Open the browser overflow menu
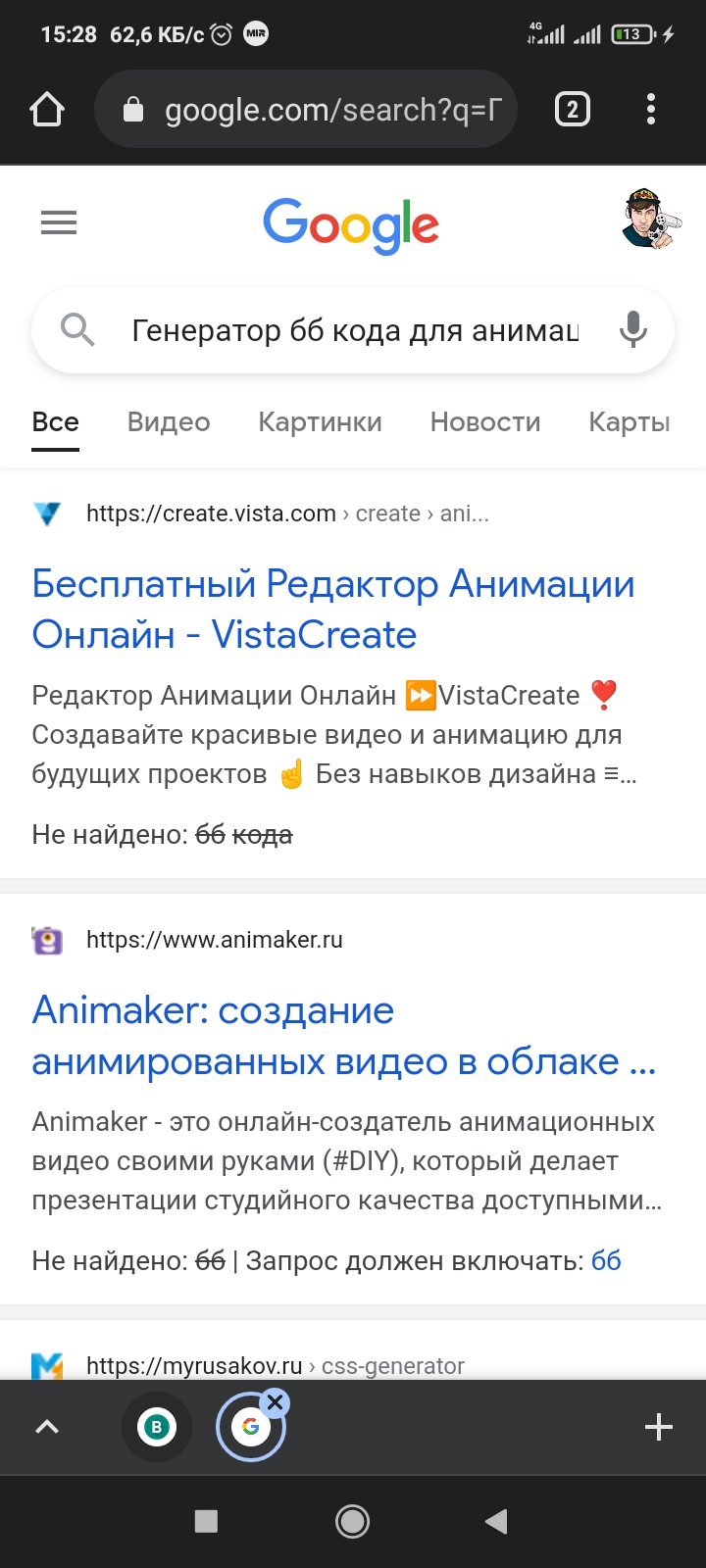Viewport: 706px width, 1568px height. 651,109
